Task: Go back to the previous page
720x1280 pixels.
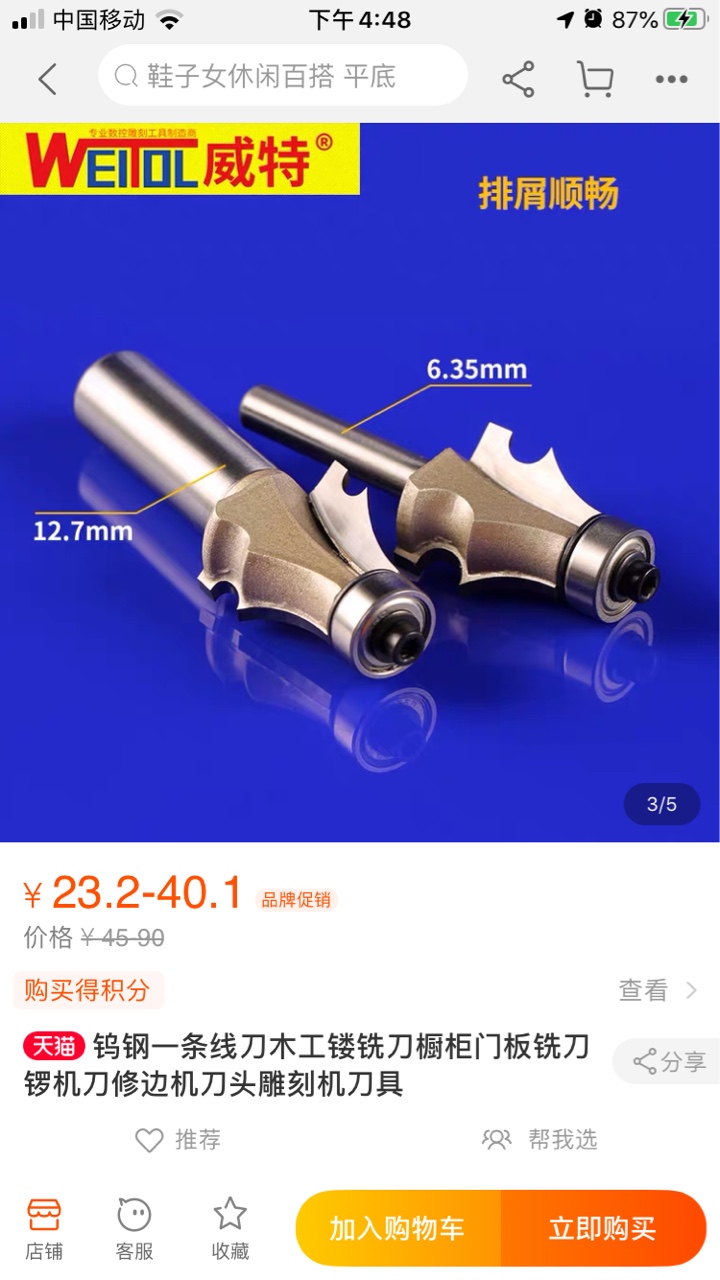Action: (47, 78)
